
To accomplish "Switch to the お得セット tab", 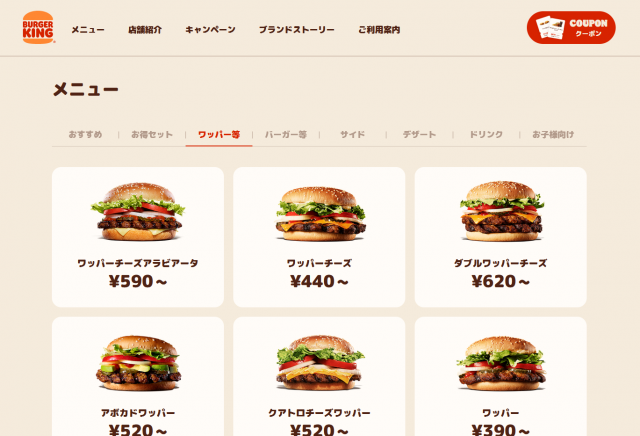I will 152,134.
